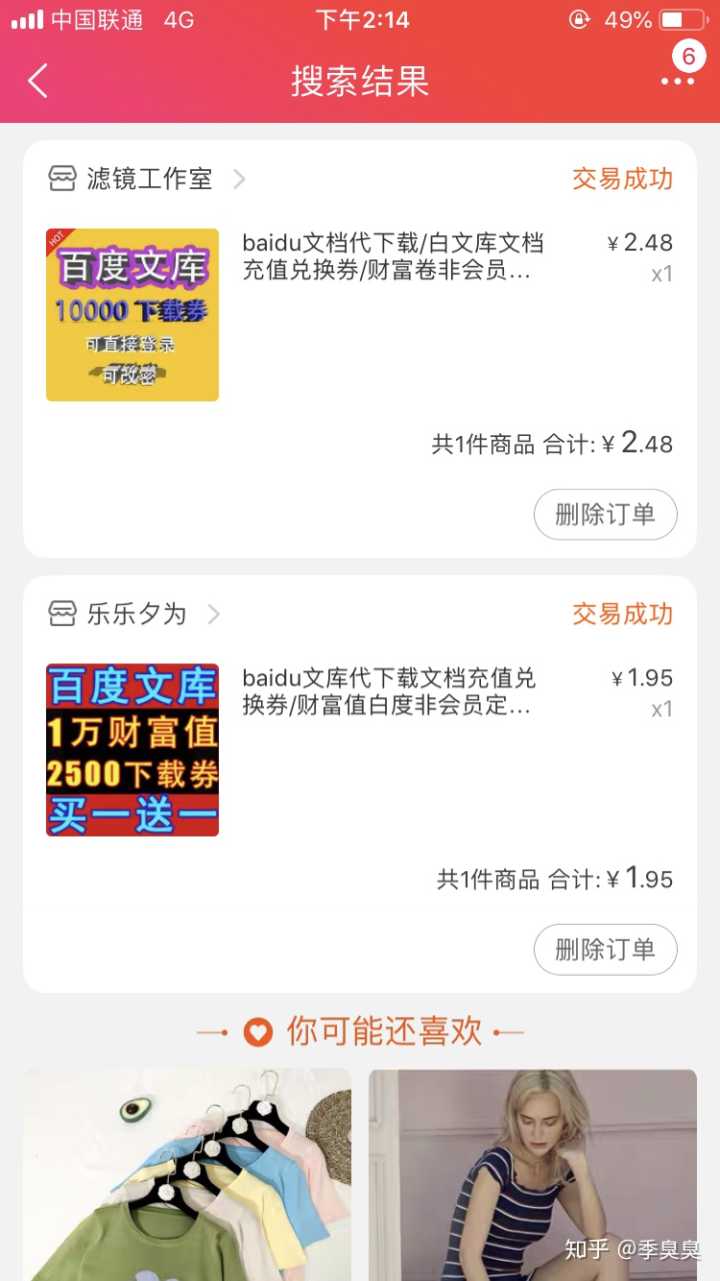View the recommended colorful T-shirts product
This screenshot has width=720, height=1281.
[187, 1175]
